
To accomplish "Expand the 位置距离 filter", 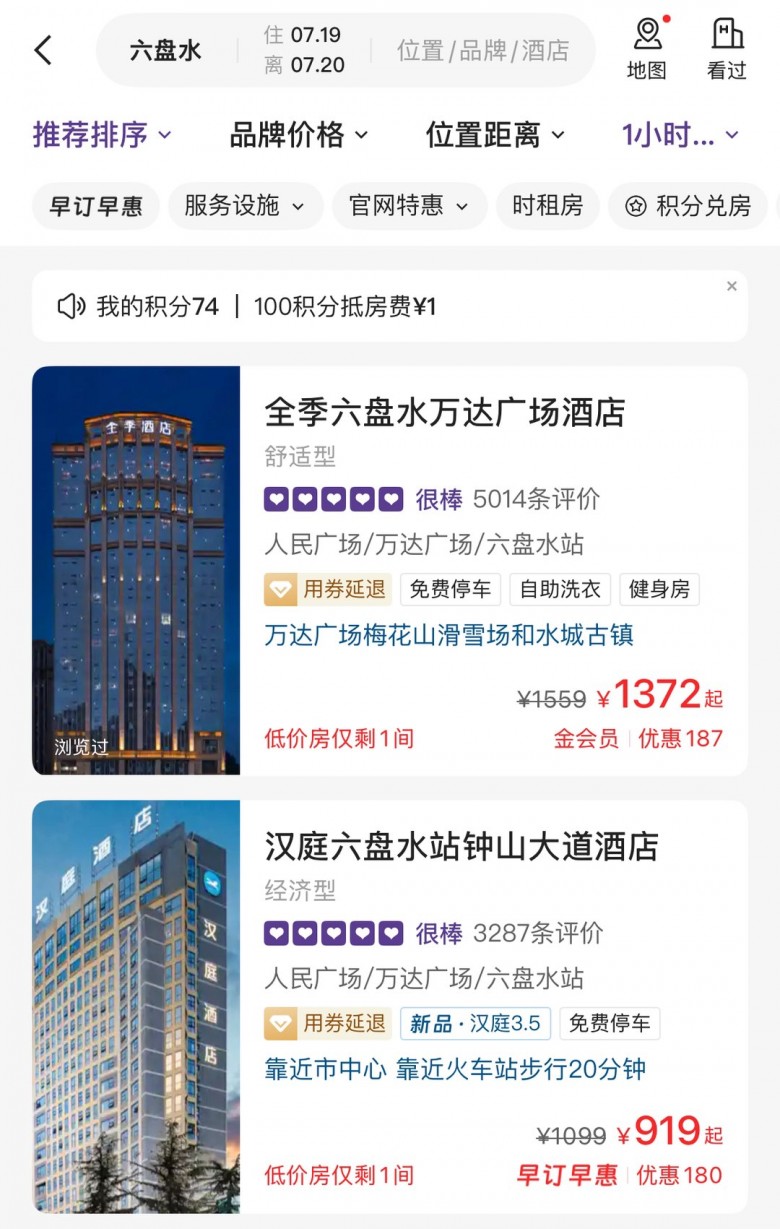I will (x=495, y=135).
